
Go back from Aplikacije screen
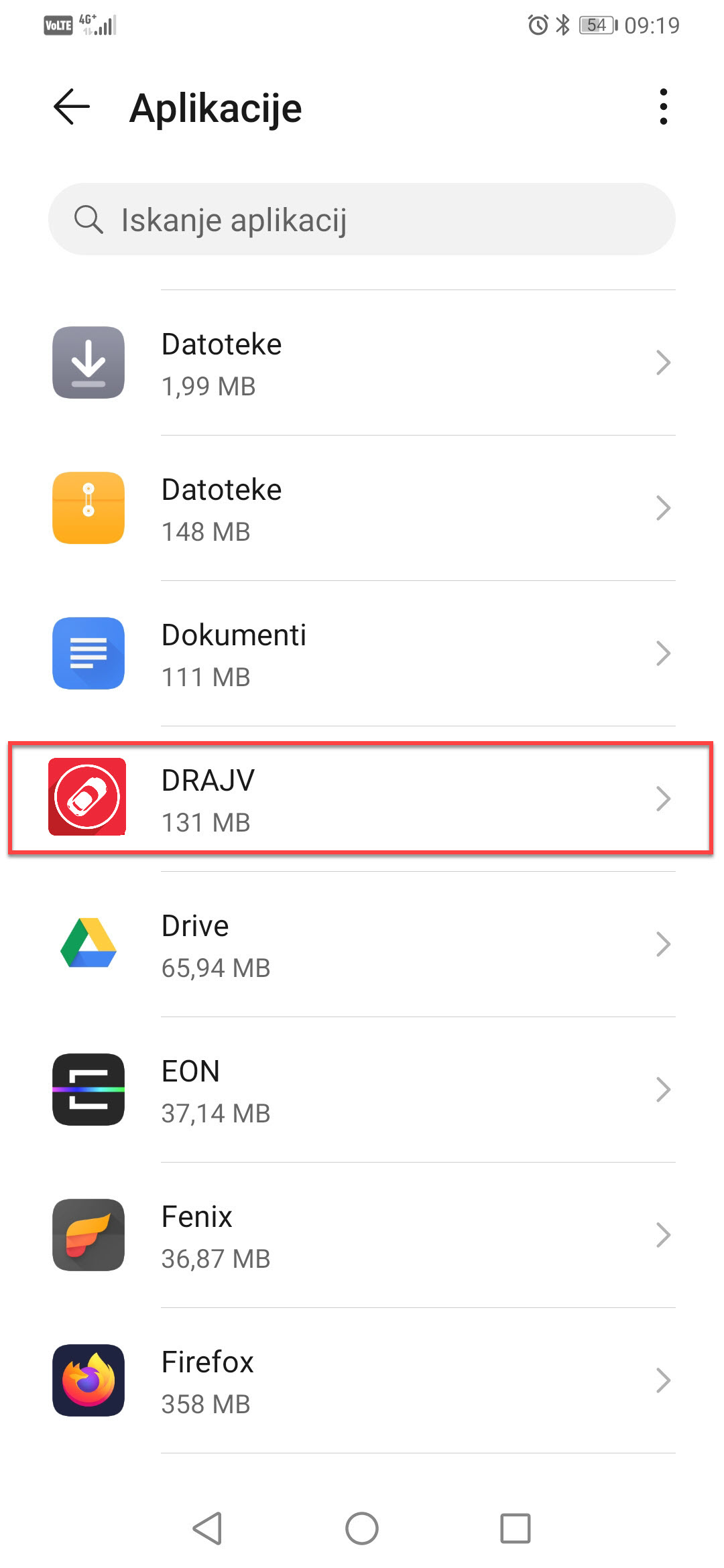[72, 107]
